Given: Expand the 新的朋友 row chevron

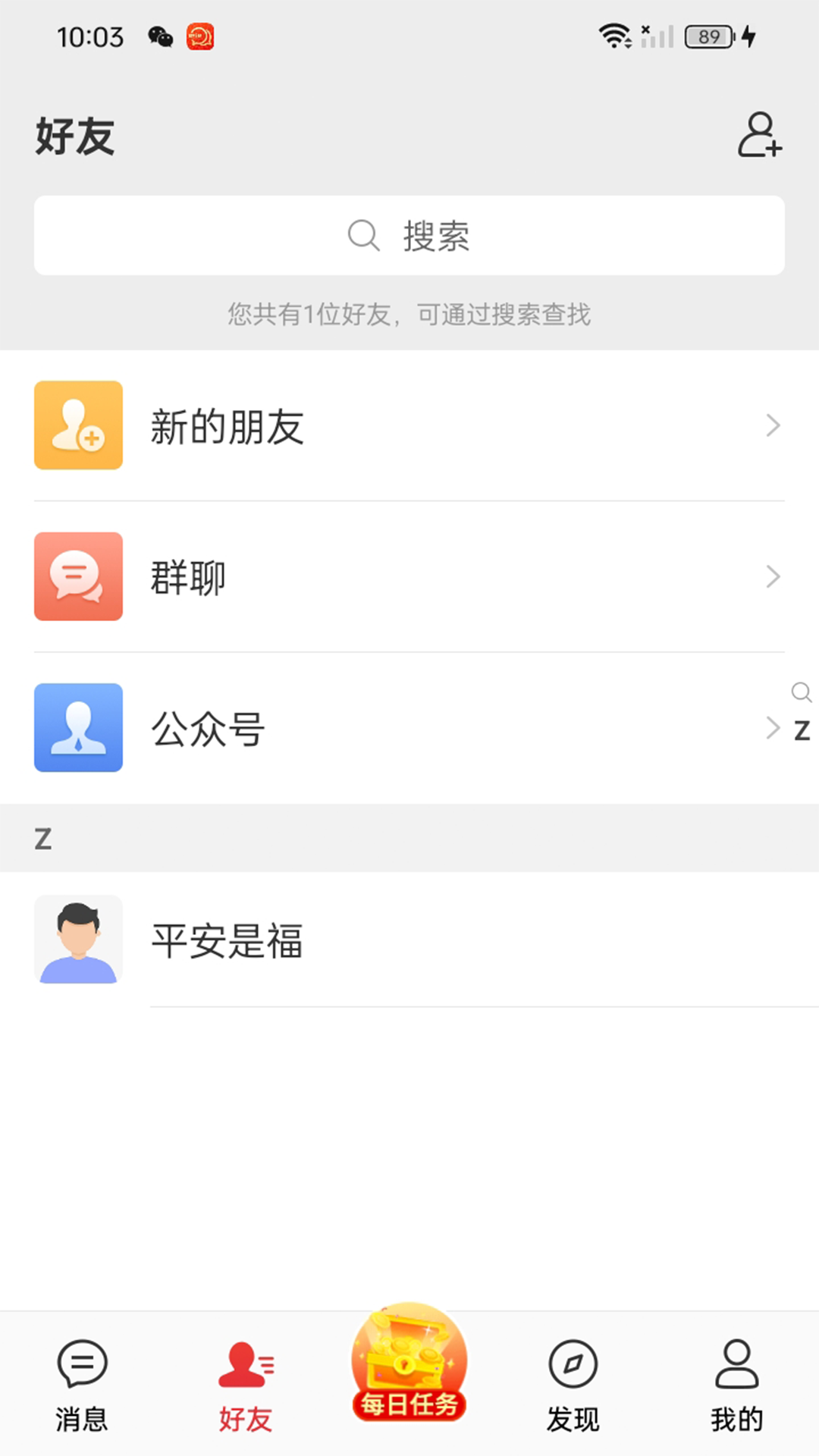Looking at the screenshot, I should 773,425.
